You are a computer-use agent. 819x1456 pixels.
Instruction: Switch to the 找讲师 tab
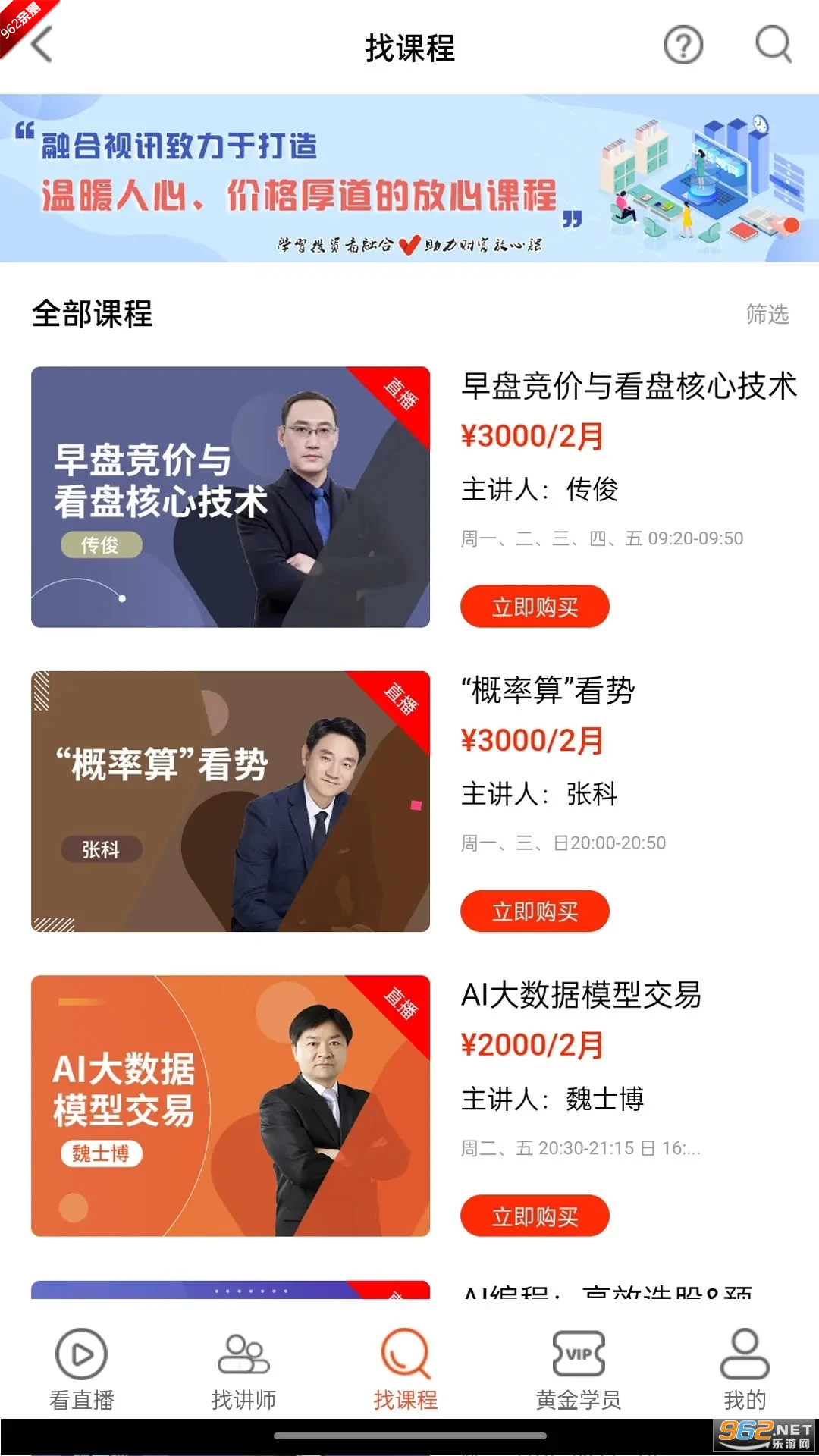click(x=243, y=1370)
